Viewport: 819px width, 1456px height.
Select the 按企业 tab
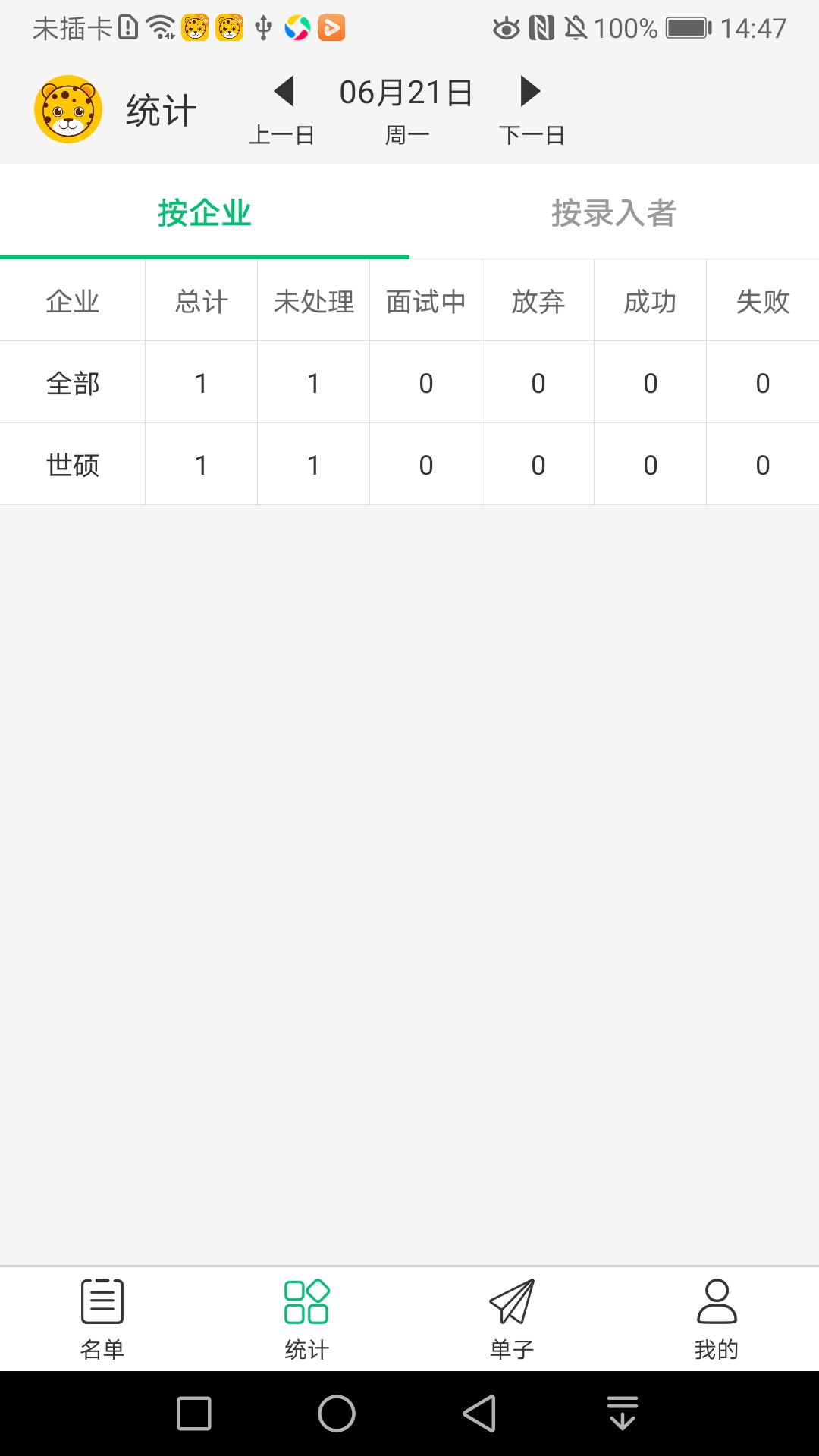203,215
